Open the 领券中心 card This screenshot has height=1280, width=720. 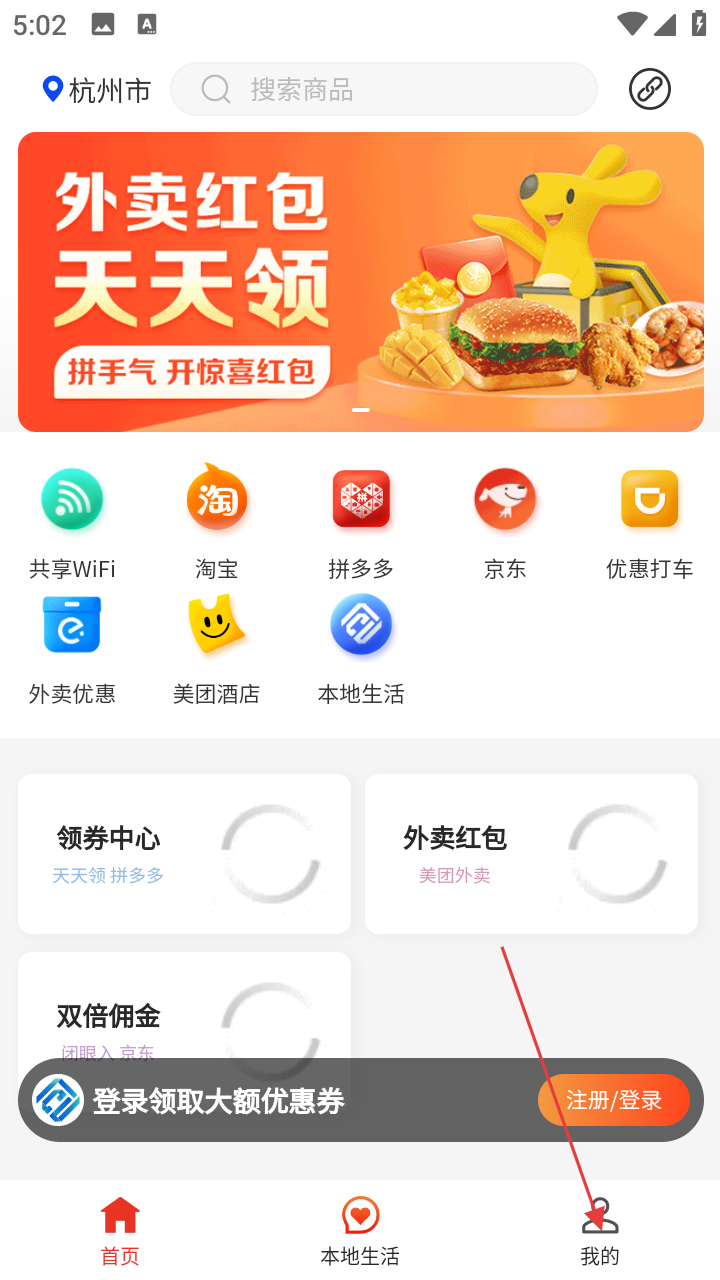click(x=184, y=854)
